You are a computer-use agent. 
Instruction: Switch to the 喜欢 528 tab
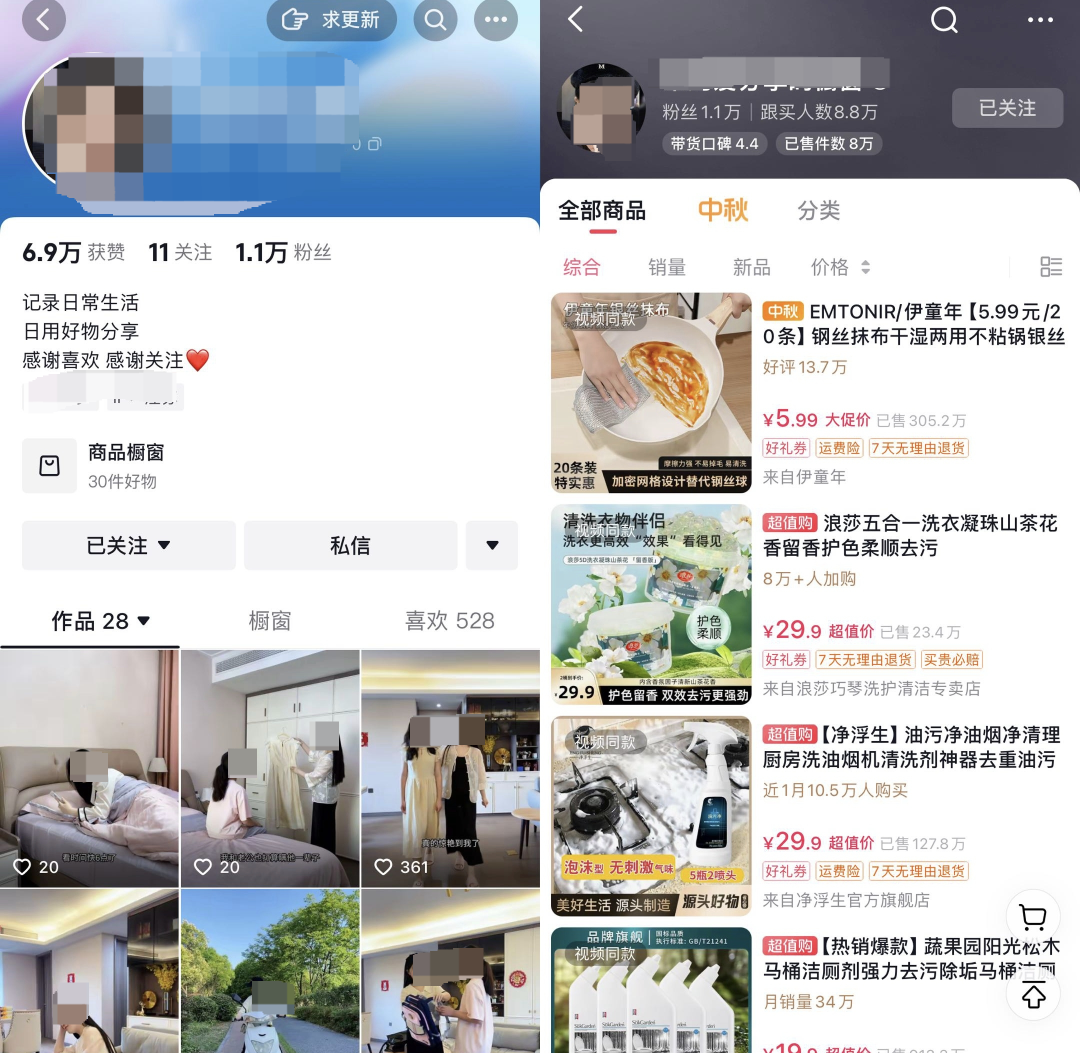click(449, 621)
